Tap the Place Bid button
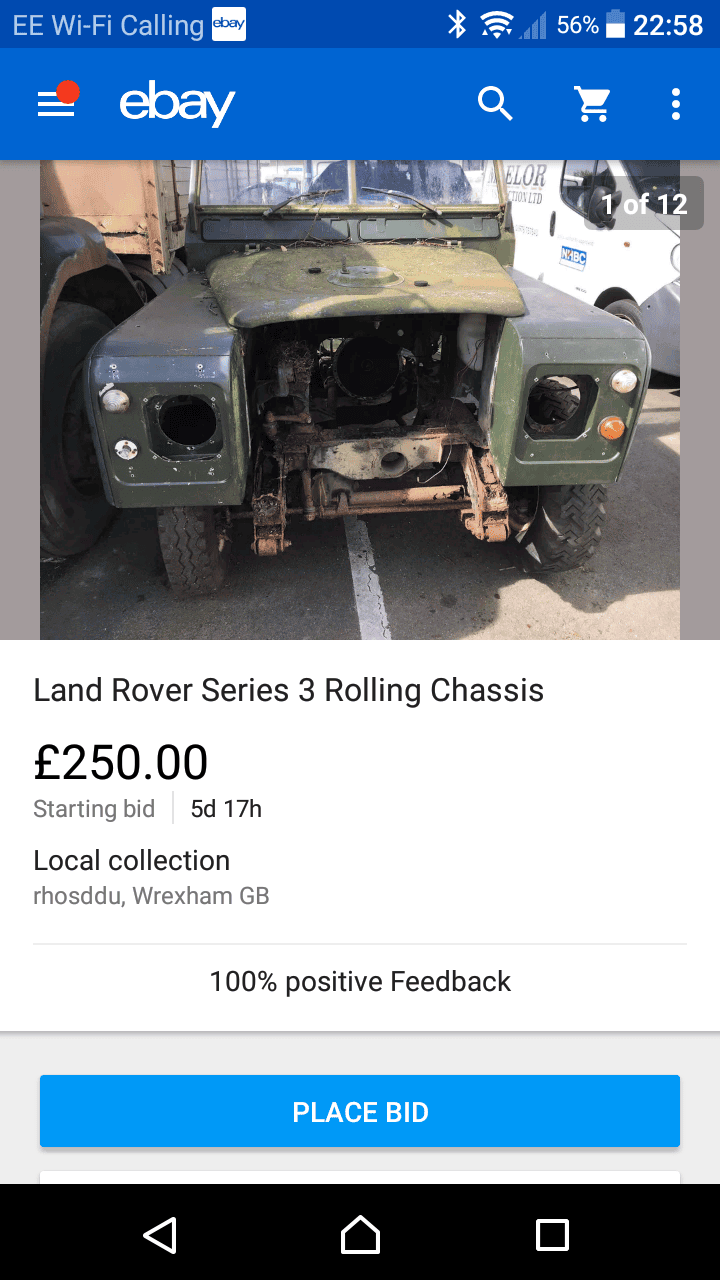Screen dimensions: 720x1280 pyautogui.click(x=360, y=1111)
